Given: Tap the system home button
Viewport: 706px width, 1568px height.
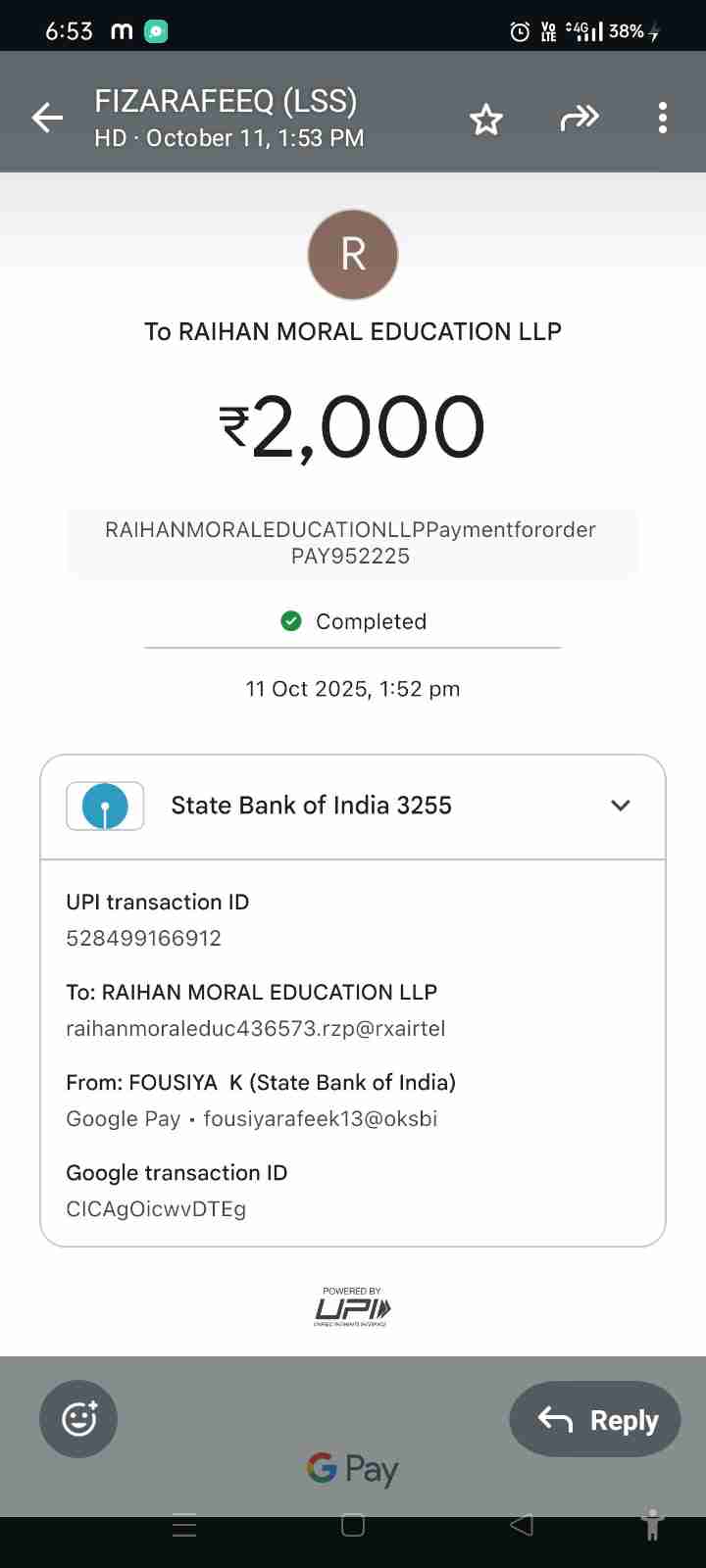Looking at the screenshot, I should [x=353, y=1525].
